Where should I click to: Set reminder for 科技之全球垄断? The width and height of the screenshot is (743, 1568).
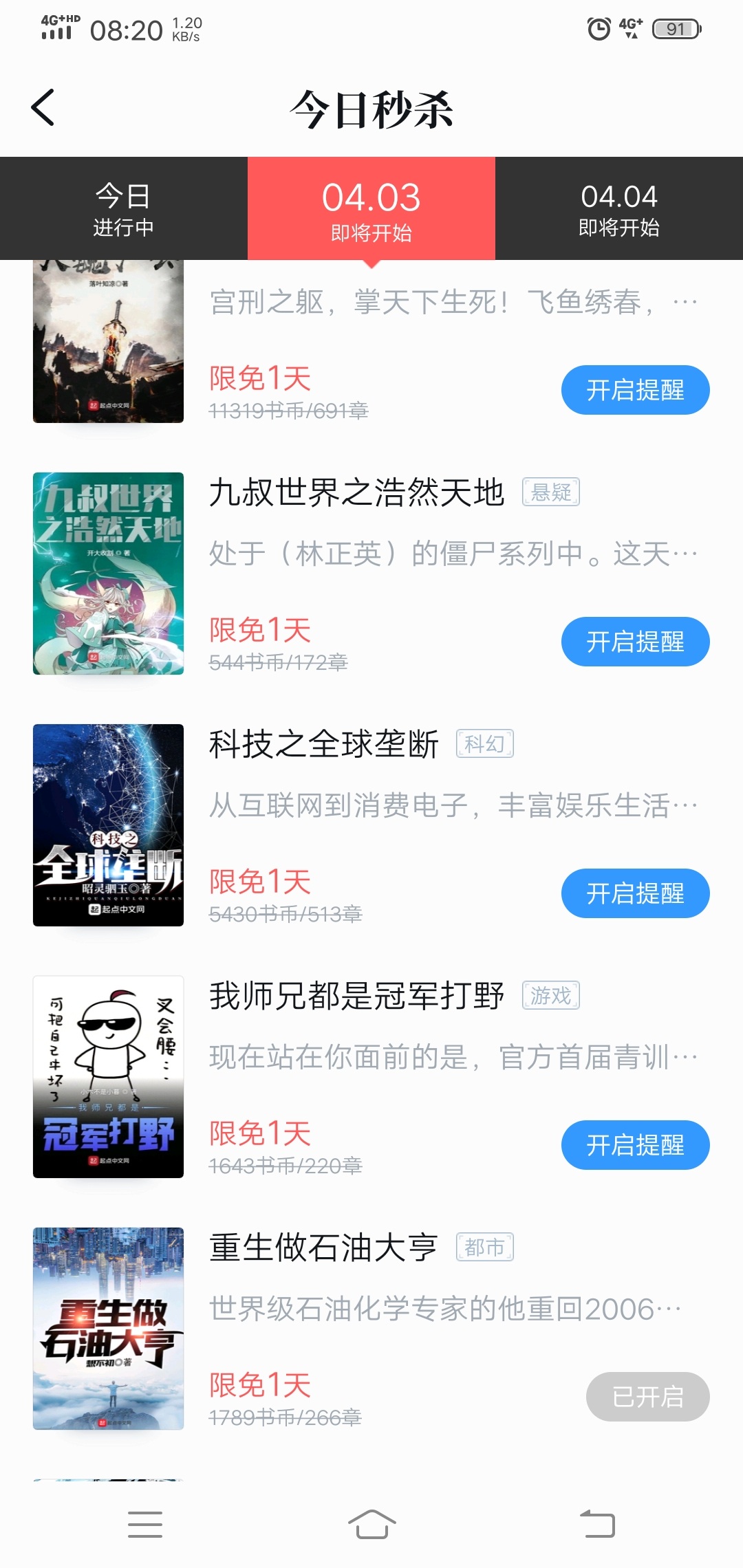pyautogui.click(x=635, y=893)
